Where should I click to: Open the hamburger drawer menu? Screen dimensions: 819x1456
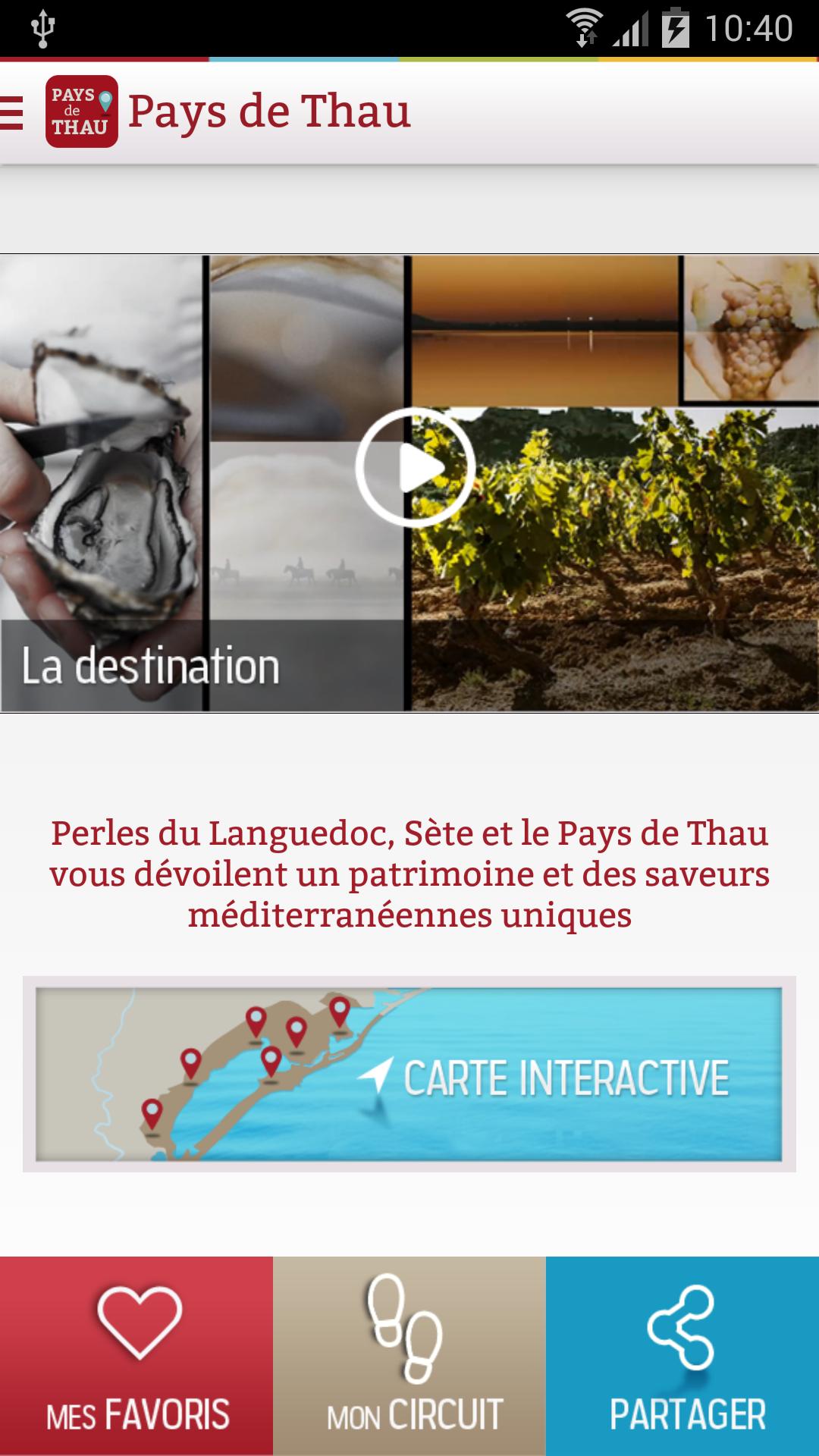[12, 112]
